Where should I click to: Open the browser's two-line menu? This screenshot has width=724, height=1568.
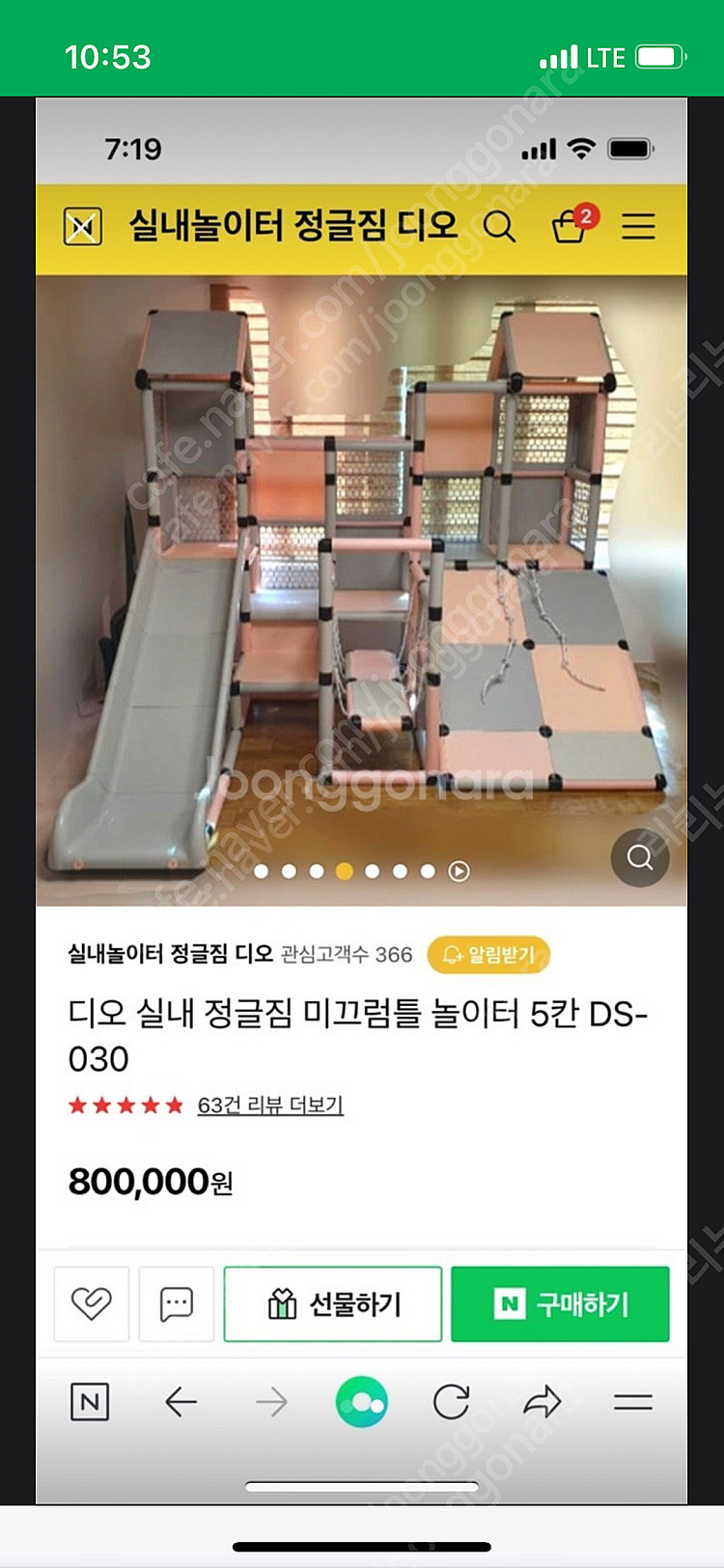tap(633, 1402)
